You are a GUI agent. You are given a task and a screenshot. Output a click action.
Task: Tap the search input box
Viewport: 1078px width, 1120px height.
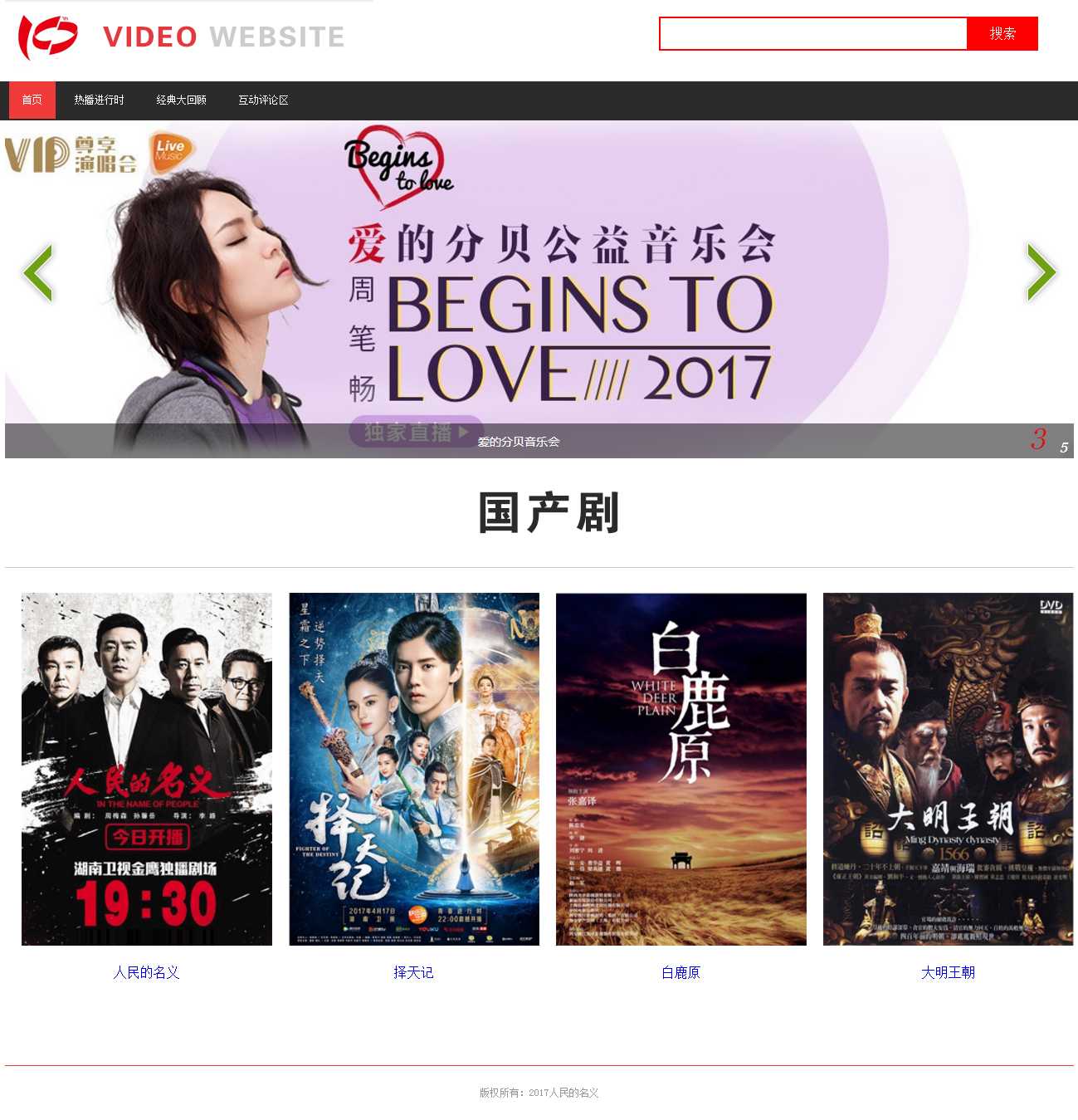coord(813,34)
